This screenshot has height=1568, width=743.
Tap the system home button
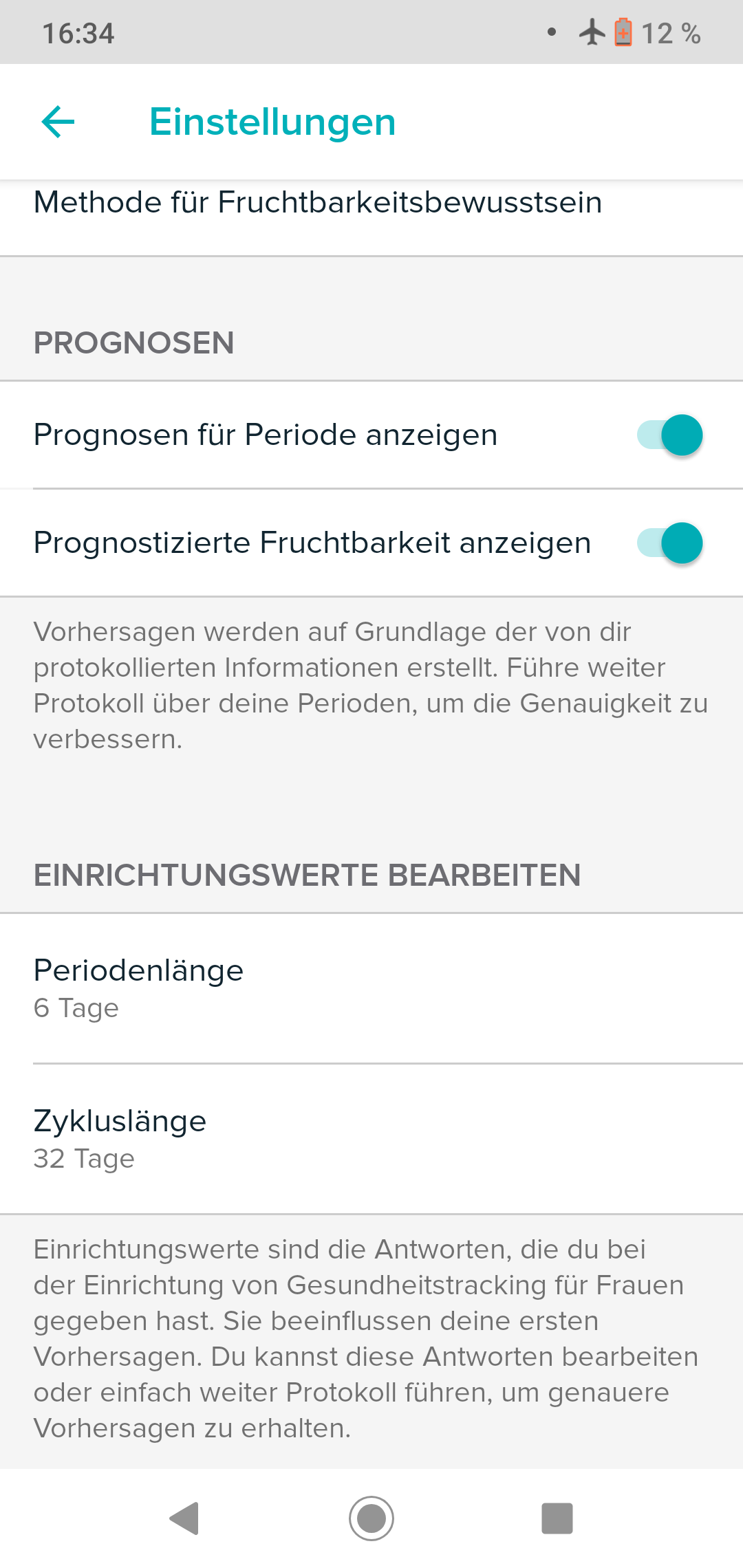371,1518
